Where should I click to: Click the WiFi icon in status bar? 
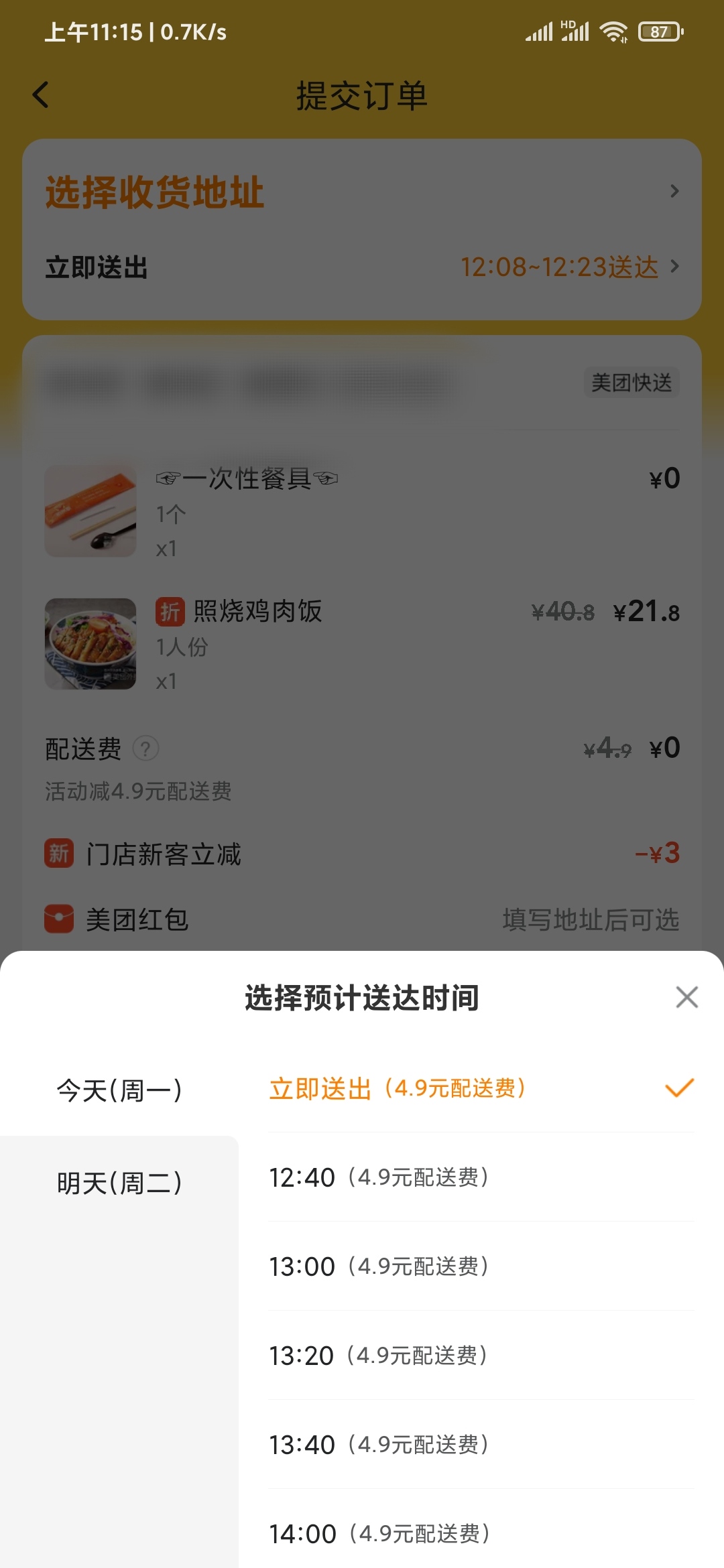click(611, 31)
